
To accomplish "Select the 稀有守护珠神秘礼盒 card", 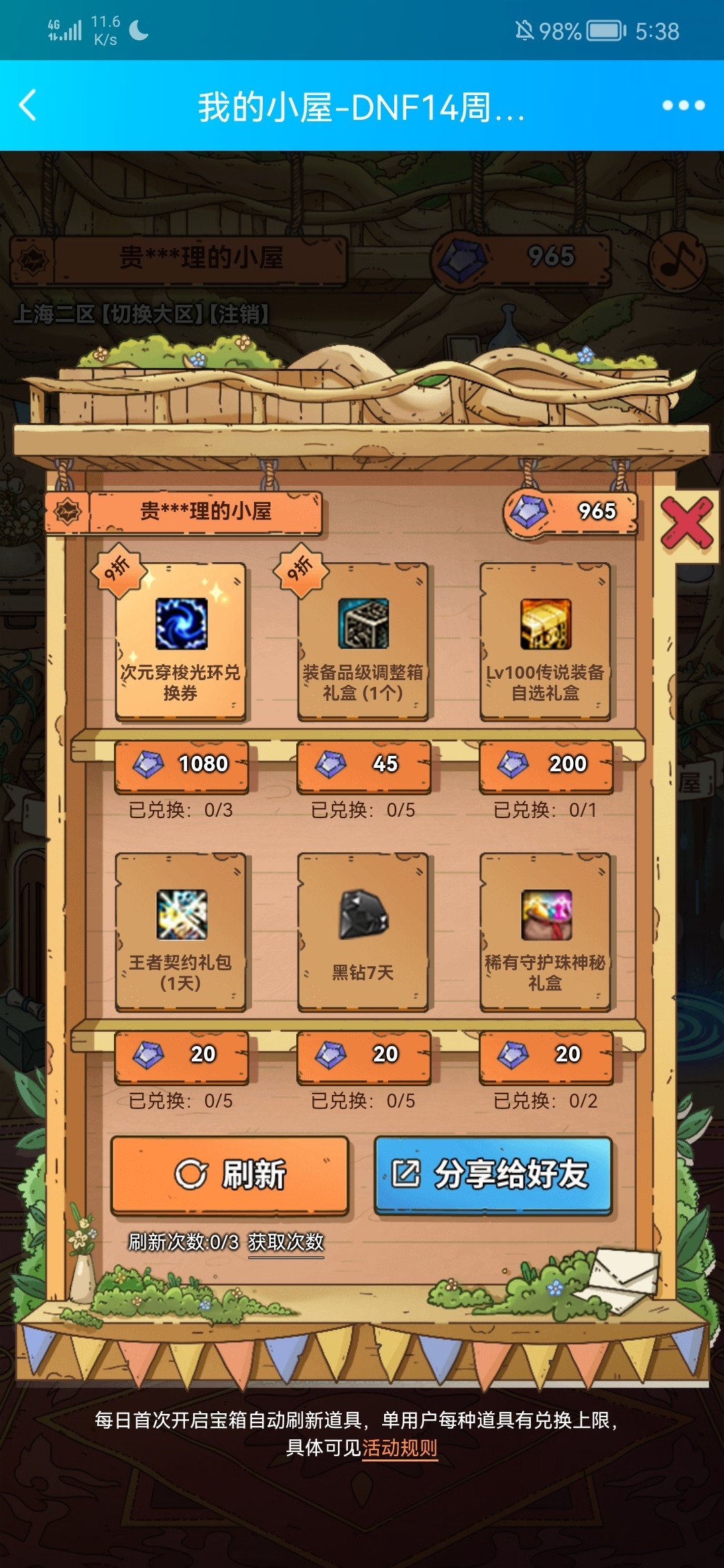I will pyautogui.click(x=545, y=932).
